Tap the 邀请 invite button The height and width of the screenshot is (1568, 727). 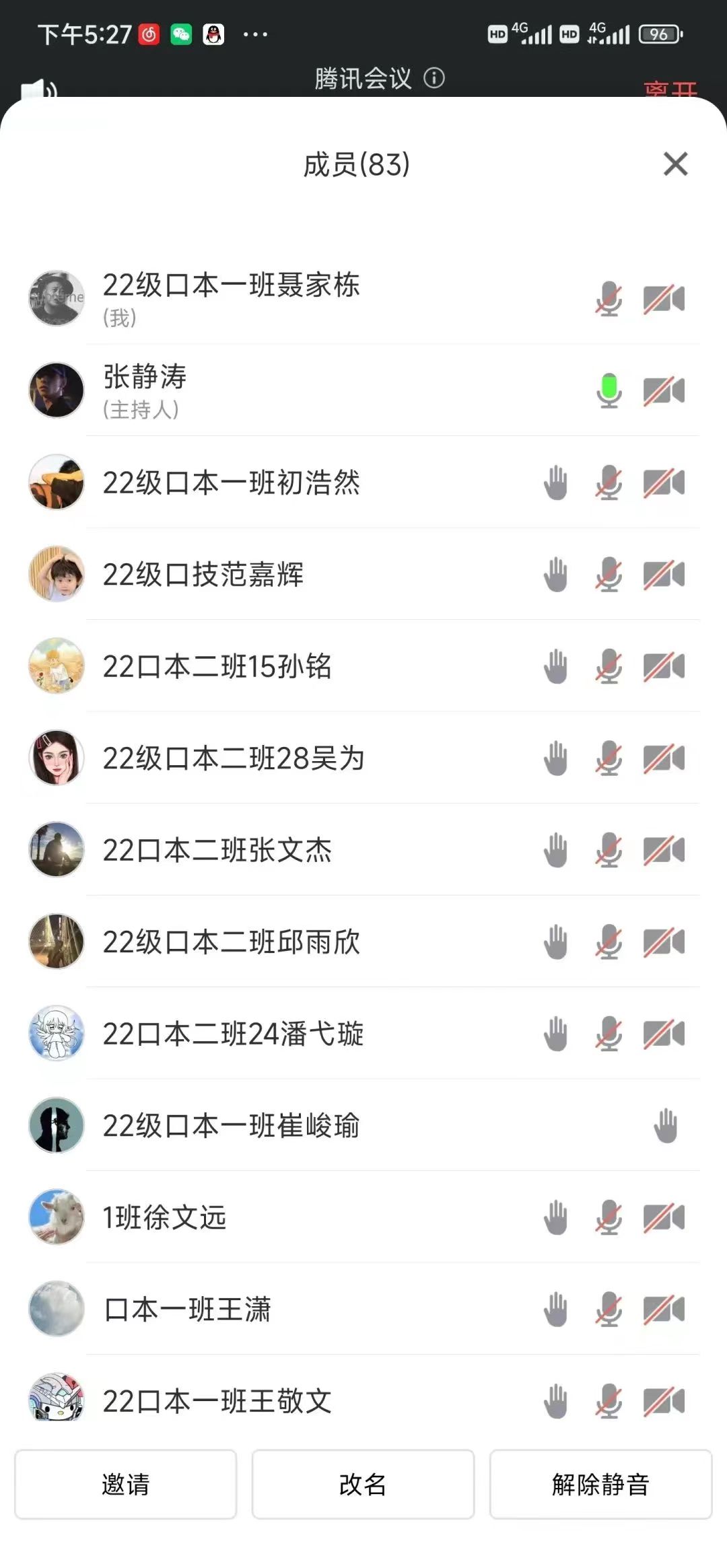pos(126,1485)
